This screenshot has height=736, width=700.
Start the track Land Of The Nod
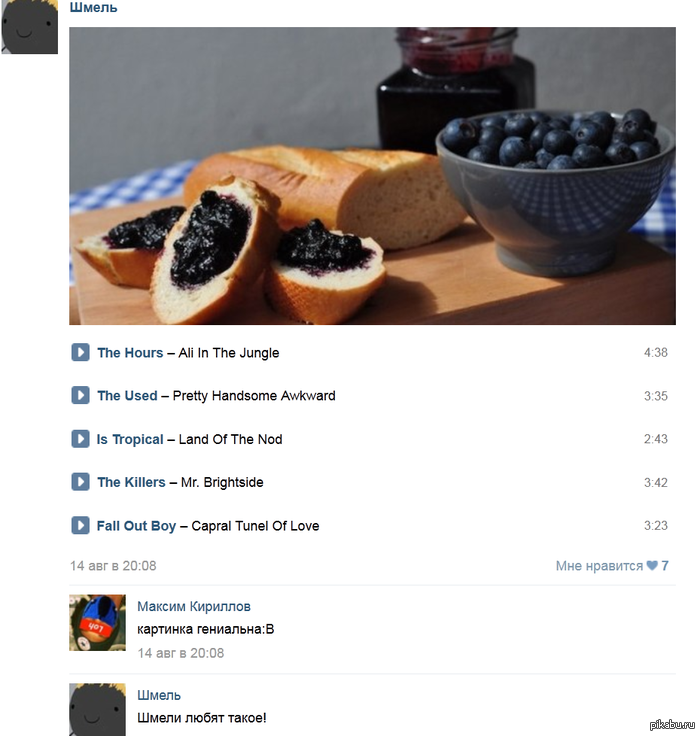coord(80,439)
